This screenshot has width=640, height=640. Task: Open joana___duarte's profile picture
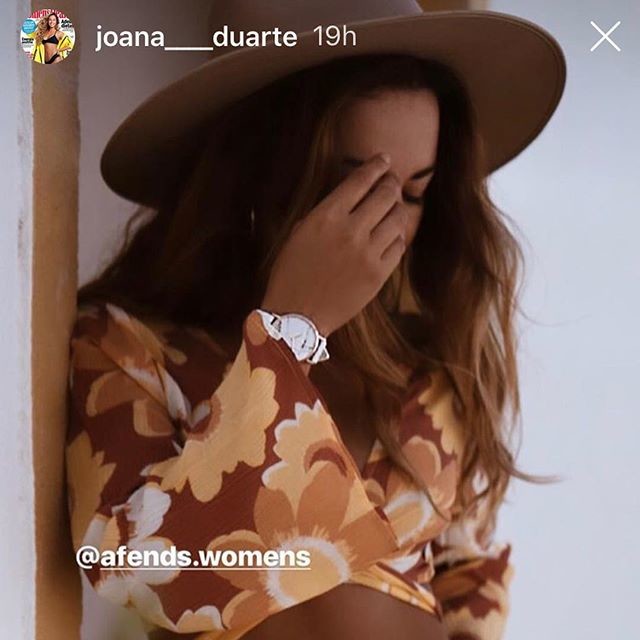point(47,37)
